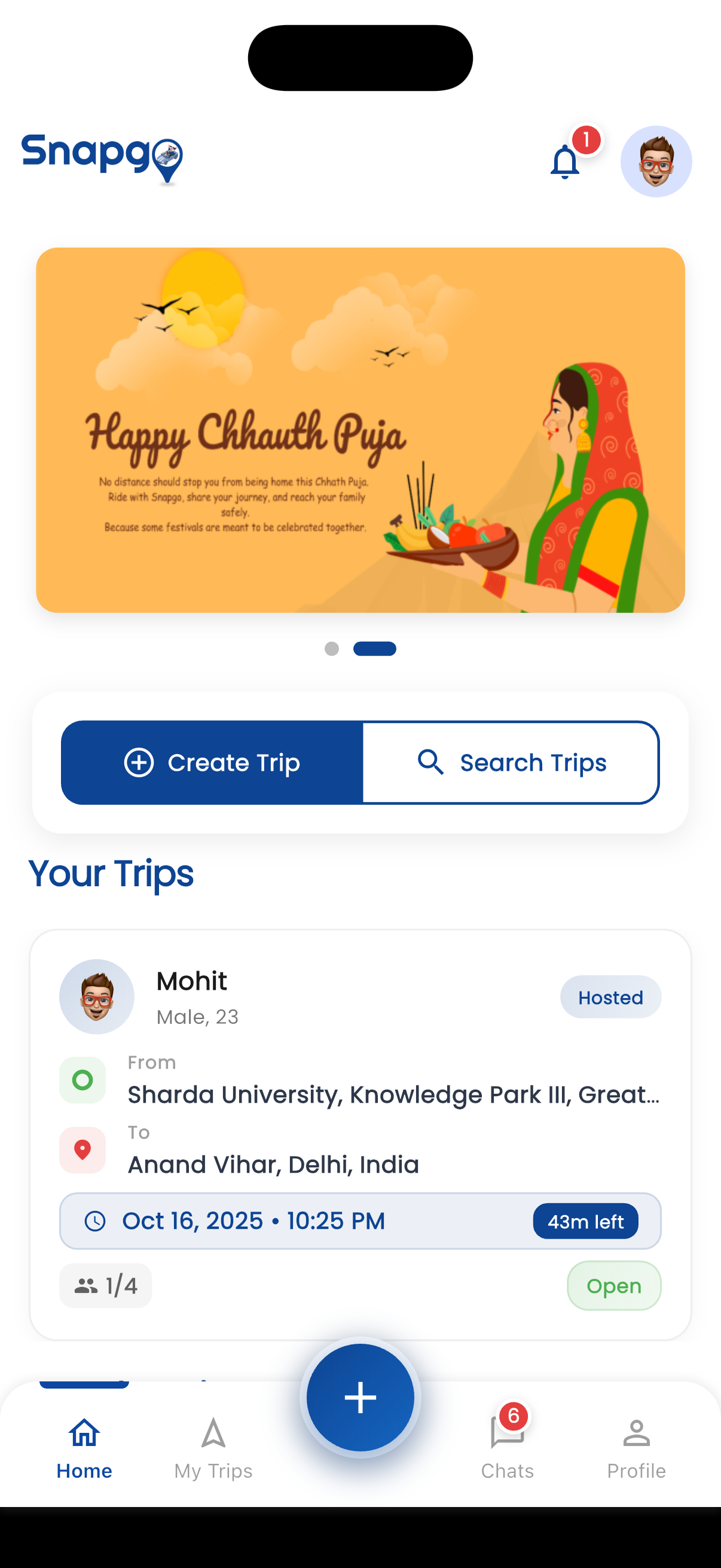Image resolution: width=721 pixels, height=1568 pixels.
Task: Switch to the My Trips tab
Action: pyautogui.click(x=213, y=1448)
